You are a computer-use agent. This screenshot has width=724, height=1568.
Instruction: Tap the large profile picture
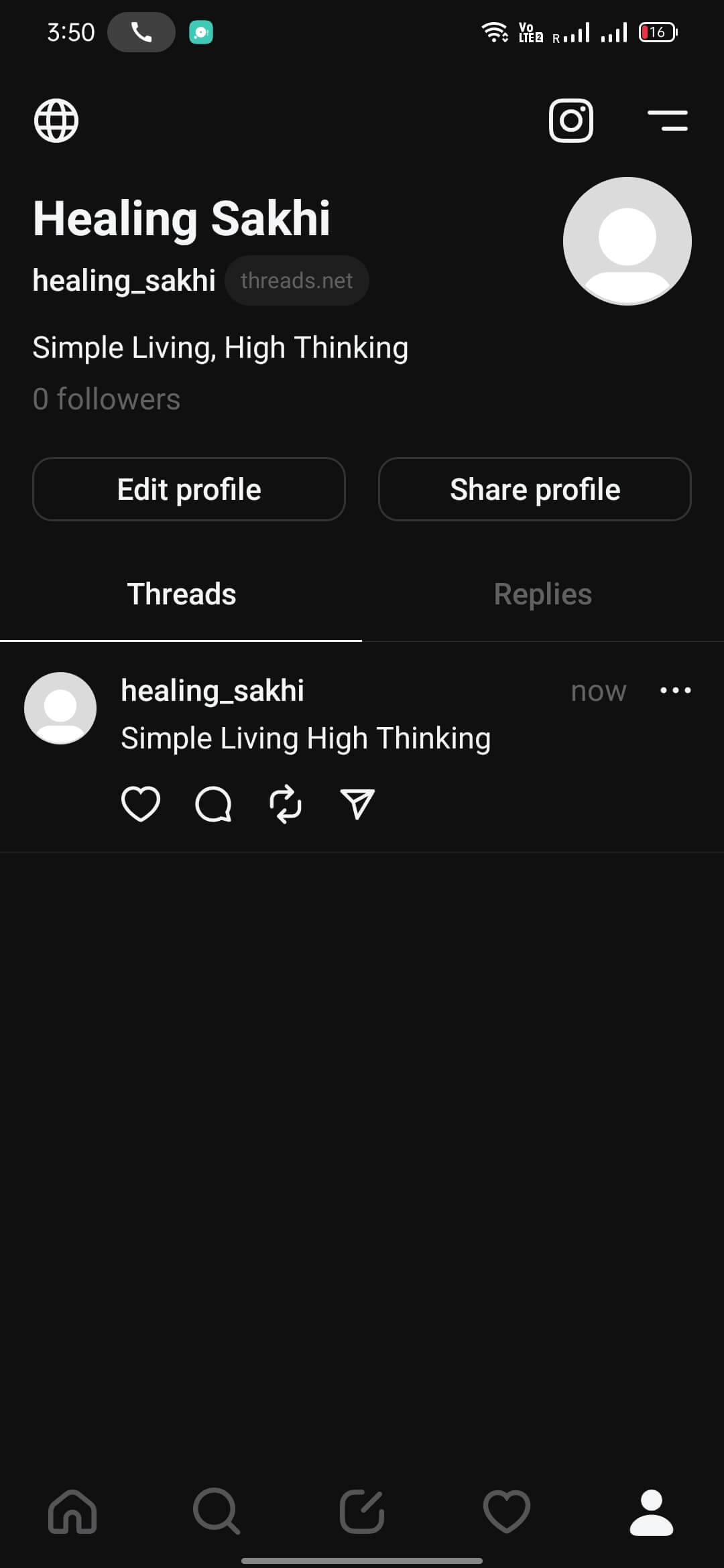tap(627, 241)
